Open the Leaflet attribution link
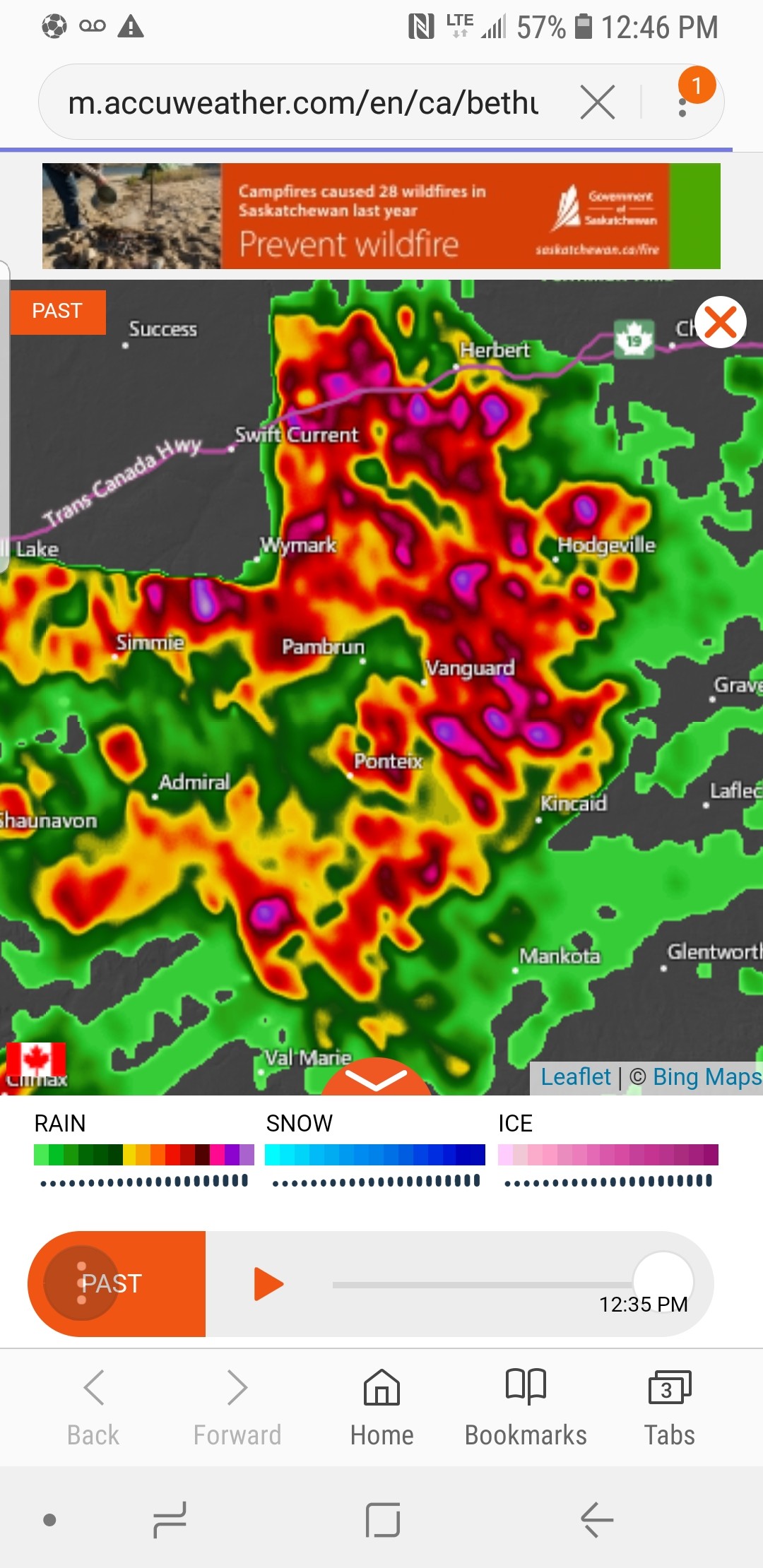The width and height of the screenshot is (763, 1568). pyautogui.click(x=575, y=1077)
